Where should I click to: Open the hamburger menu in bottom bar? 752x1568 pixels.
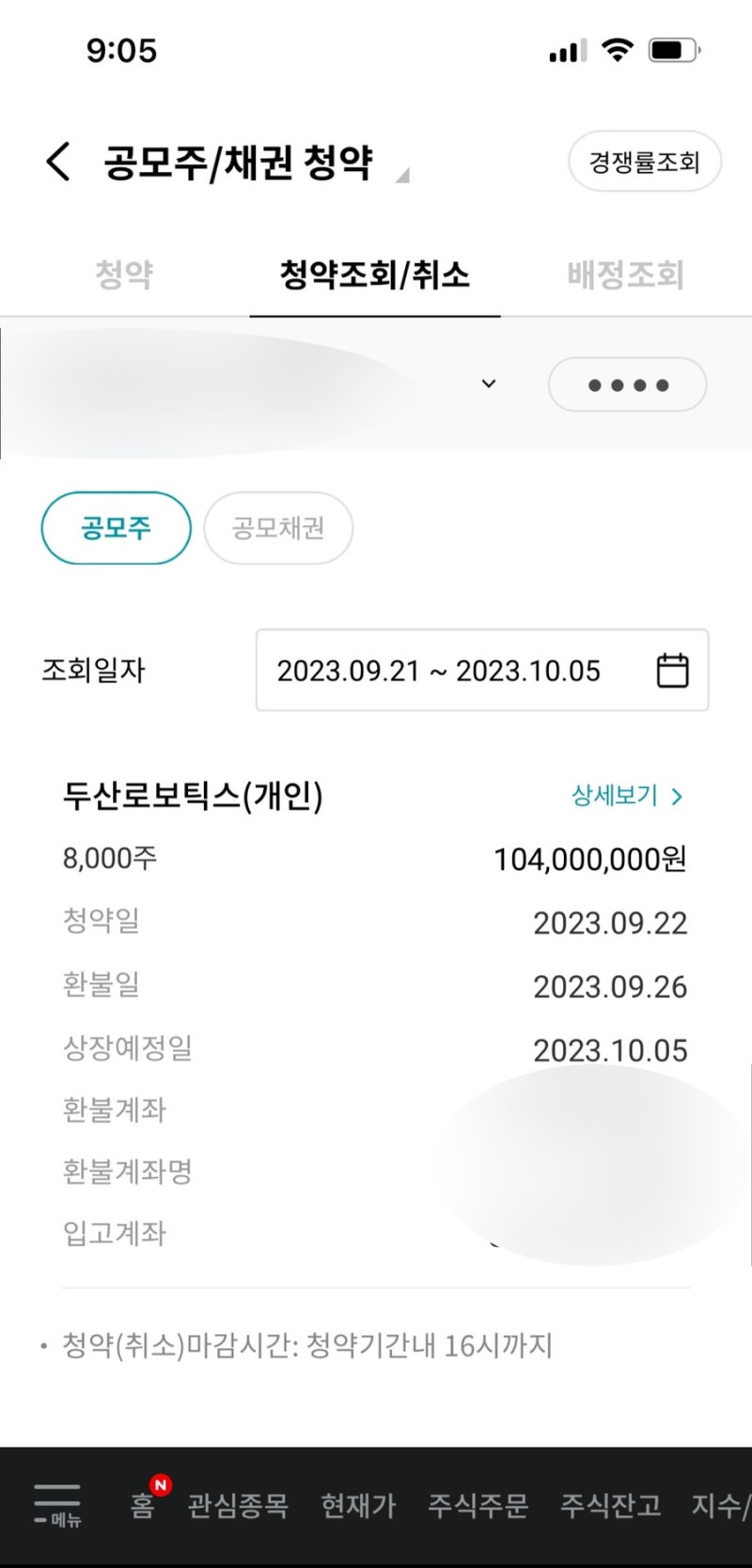click(x=56, y=1503)
